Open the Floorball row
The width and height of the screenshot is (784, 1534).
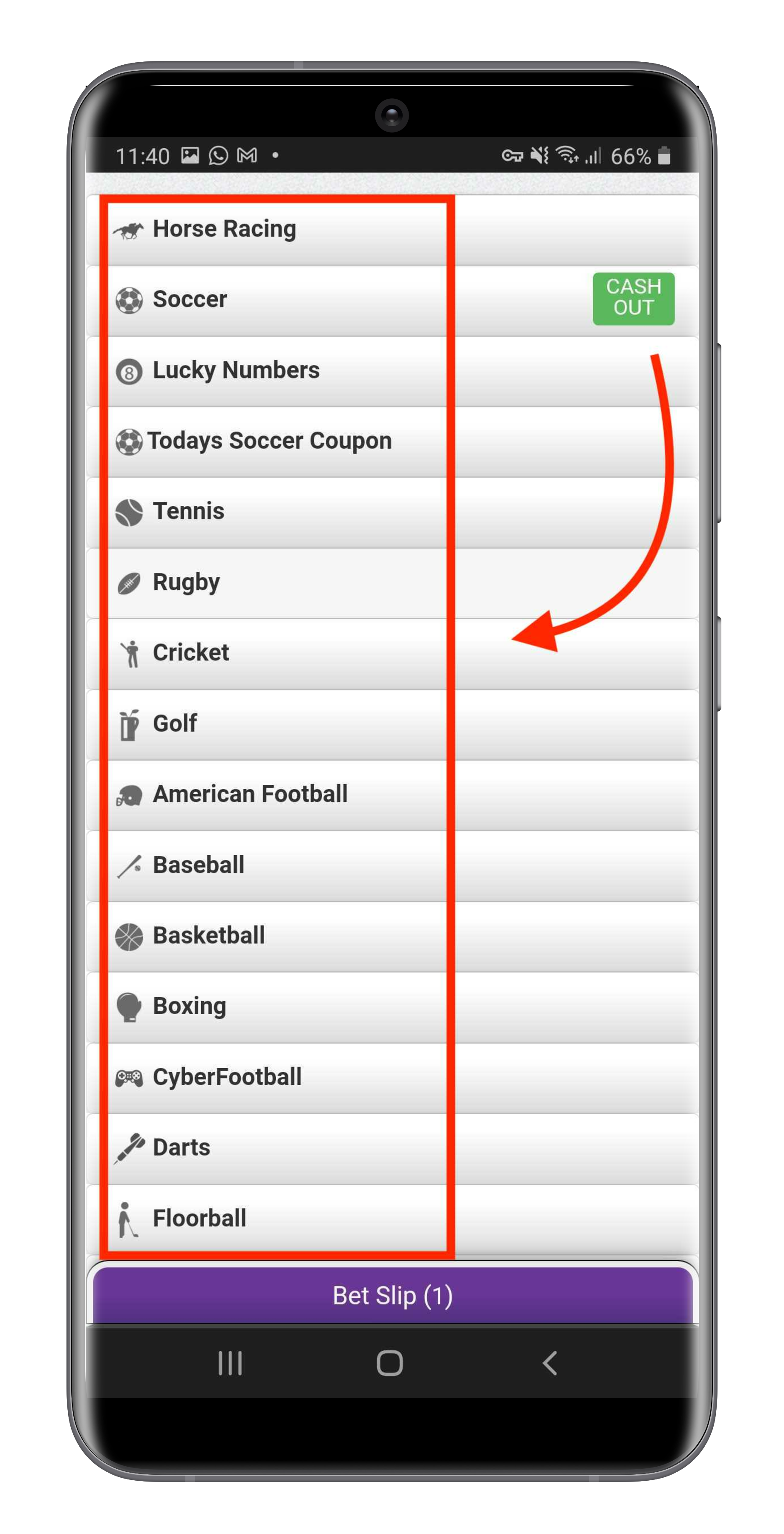[x=392, y=1219]
